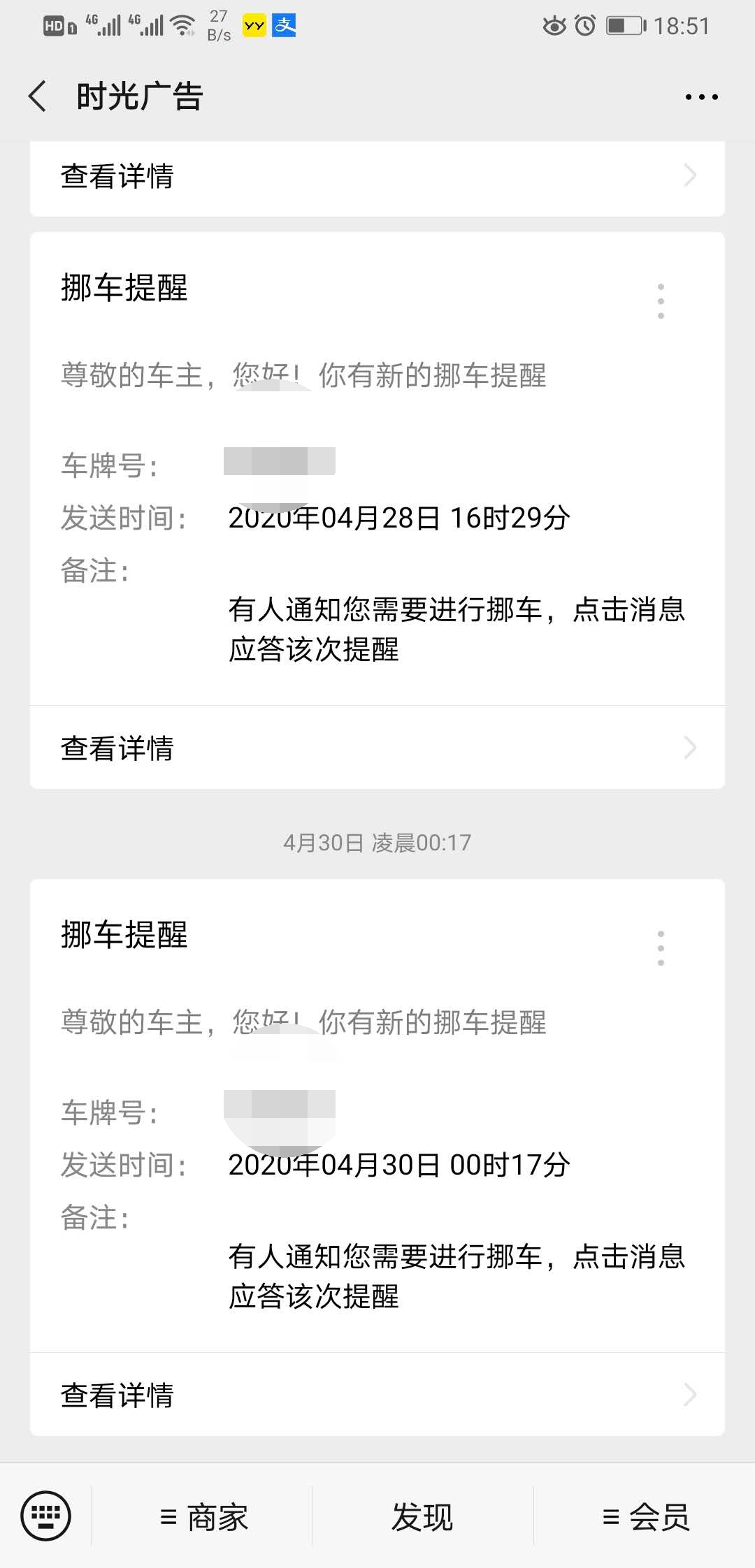Viewport: 755px width, 1568px height.
Task: Open the 会员 menu
Action: pyautogui.click(x=645, y=1517)
